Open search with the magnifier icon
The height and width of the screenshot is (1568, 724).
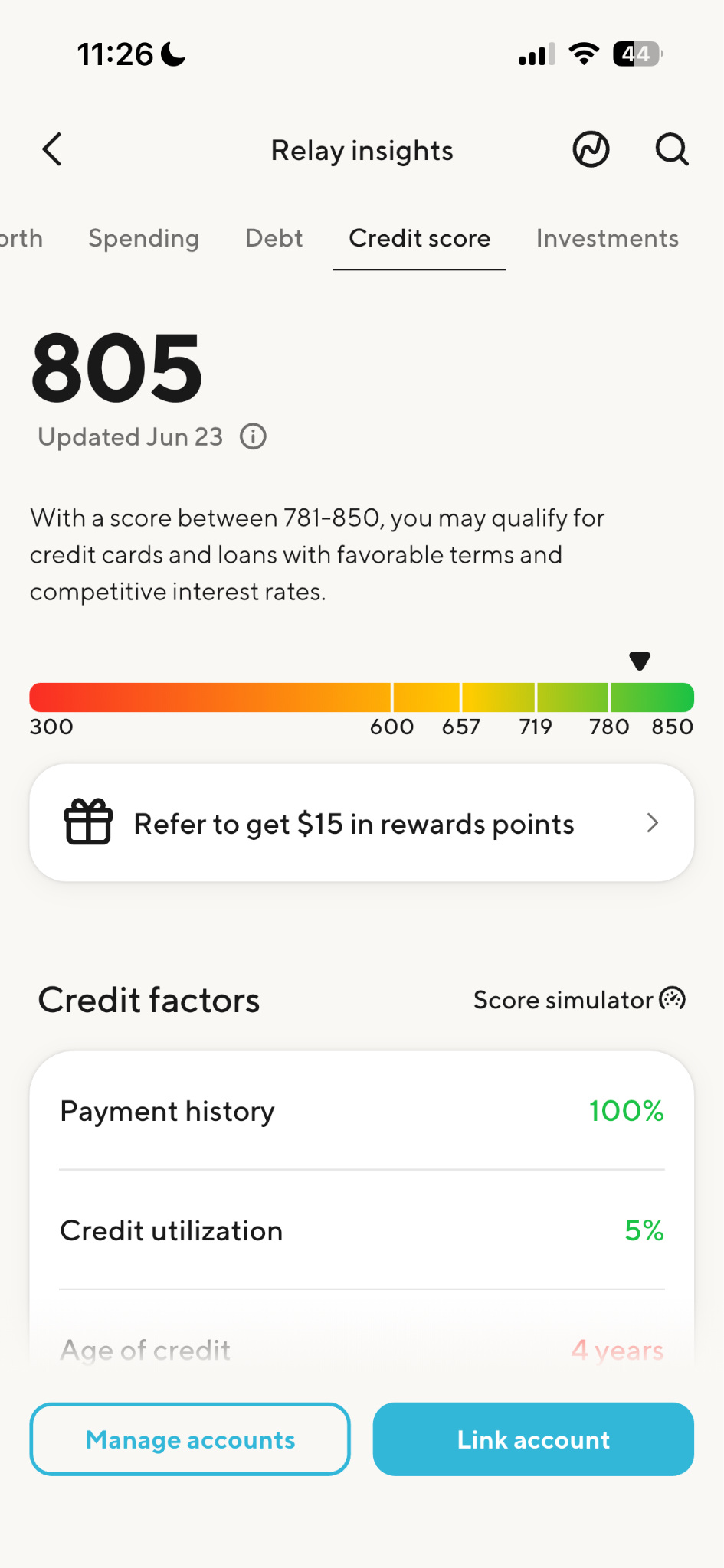tap(672, 149)
